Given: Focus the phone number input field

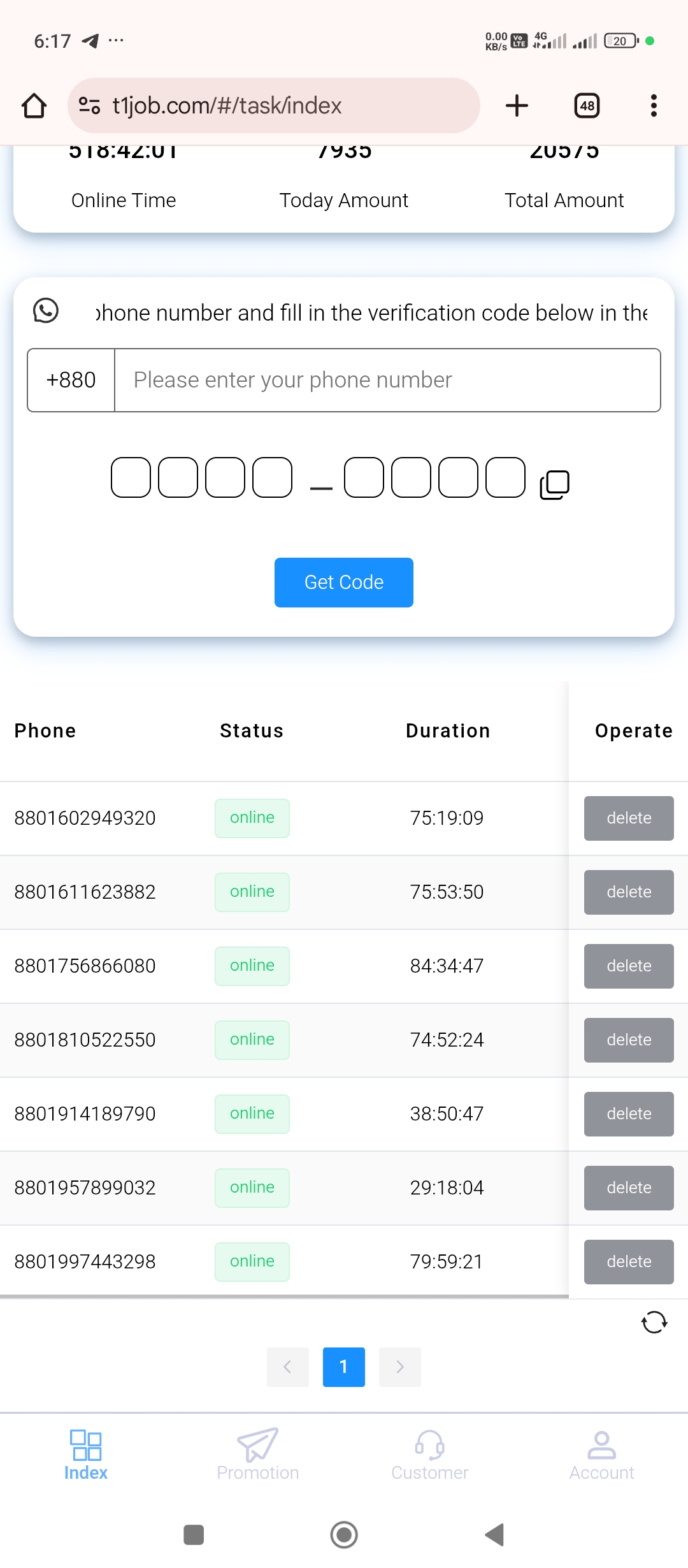Looking at the screenshot, I should 387,380.
